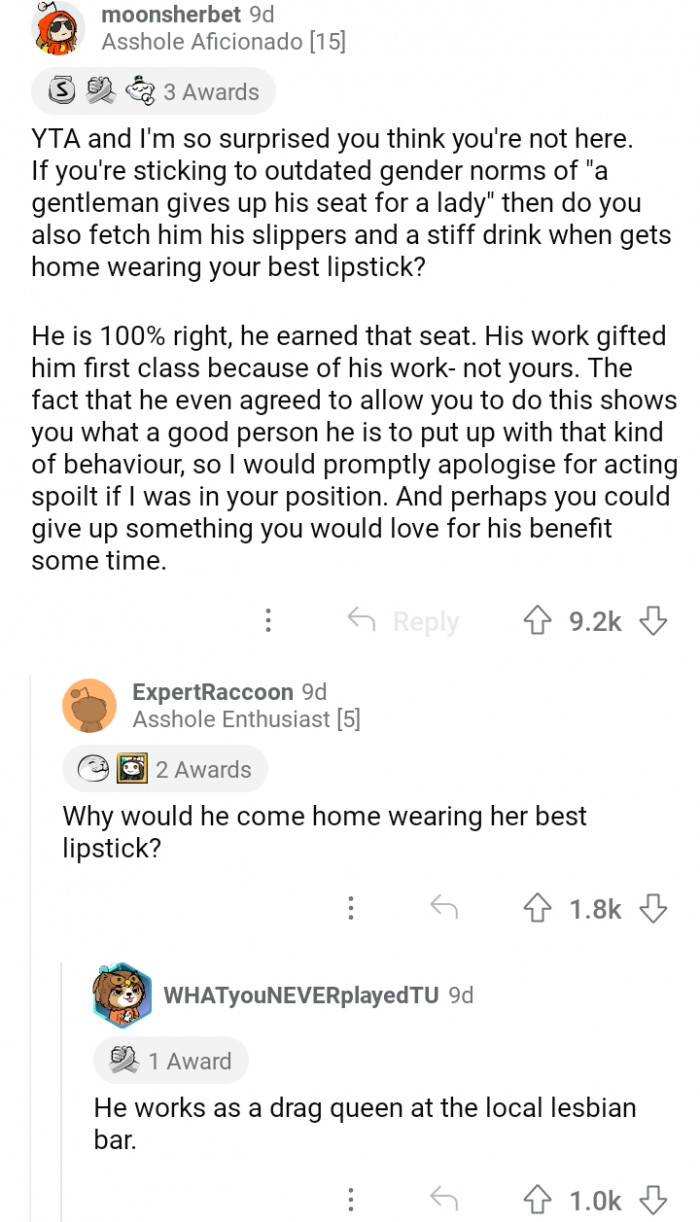700x1222 pixels.
Task: Open ExpertRaccoon's username link
Action: pos(212,692)
